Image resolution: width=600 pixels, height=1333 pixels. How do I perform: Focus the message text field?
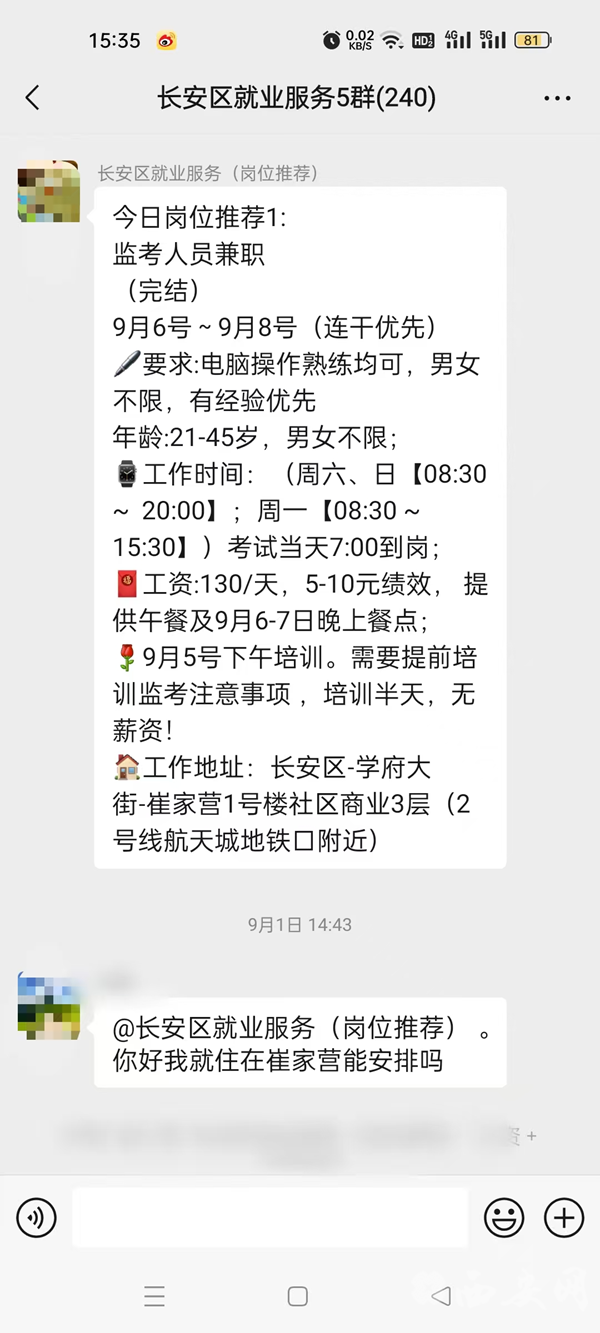pyautogui.click(x=270, y=1217)
